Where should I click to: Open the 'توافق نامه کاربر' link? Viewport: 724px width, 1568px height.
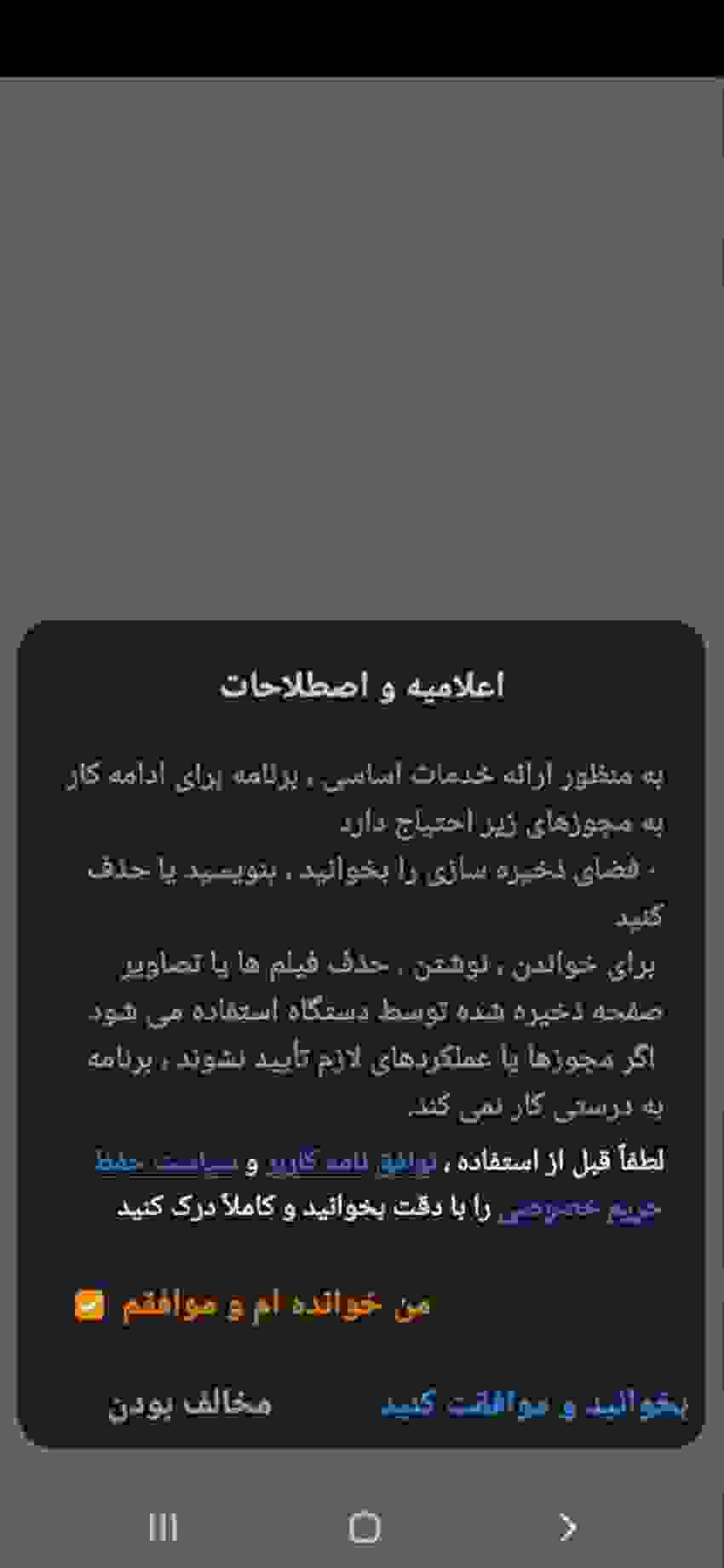[352, 1162]
